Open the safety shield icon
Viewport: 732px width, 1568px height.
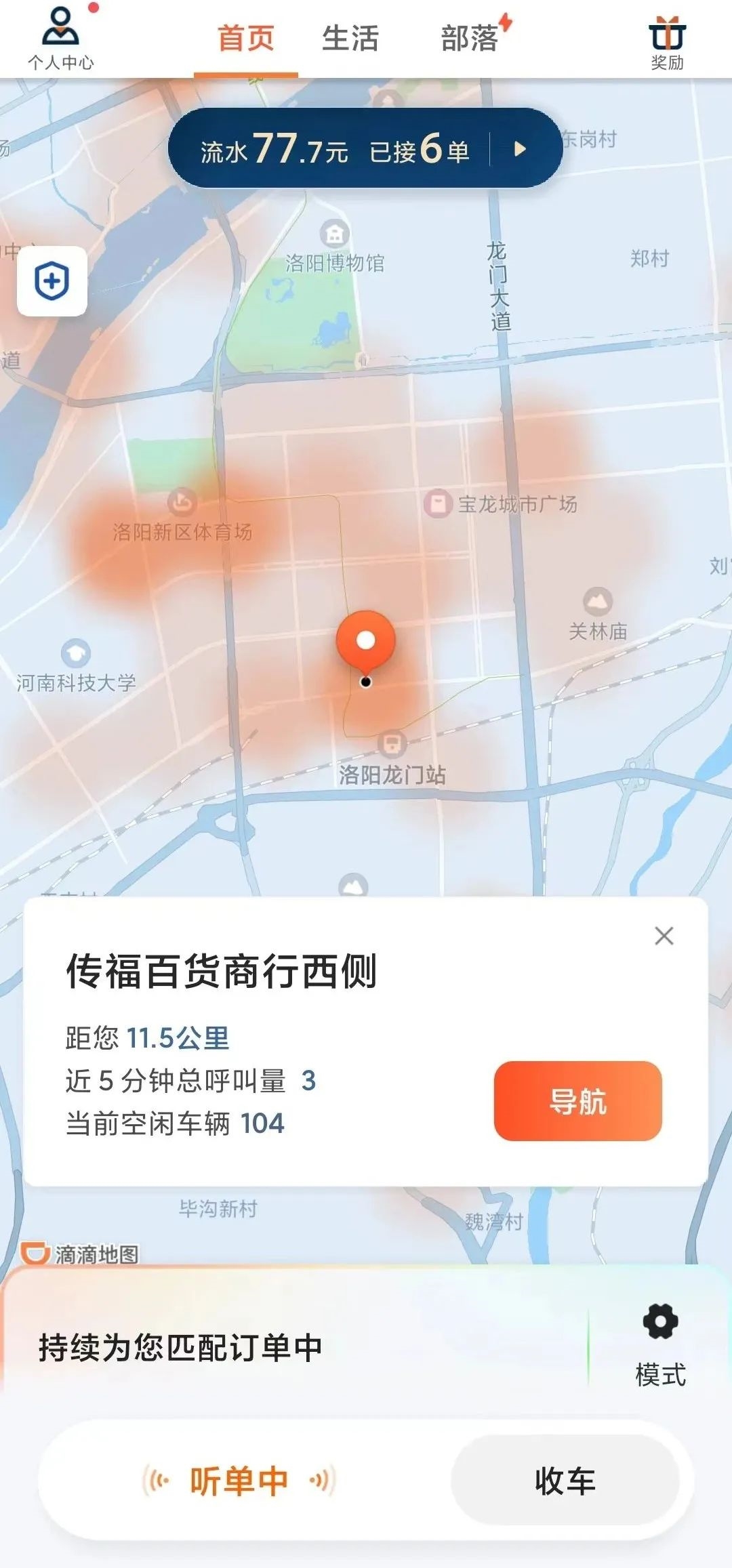[52, 281]
